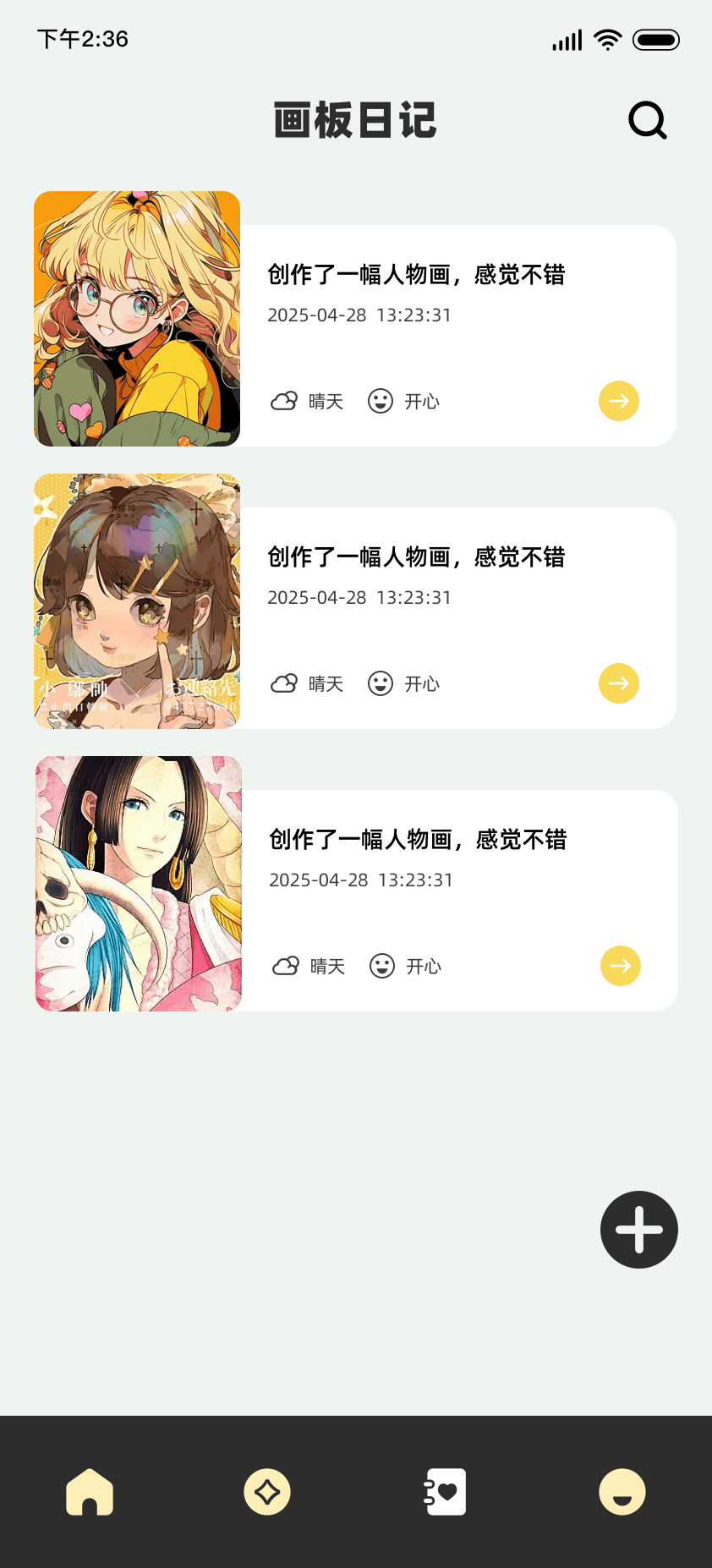Click the cloud weather icon on the third entry
This screenshot has width=712, height=1568.
tap(286, 965)
